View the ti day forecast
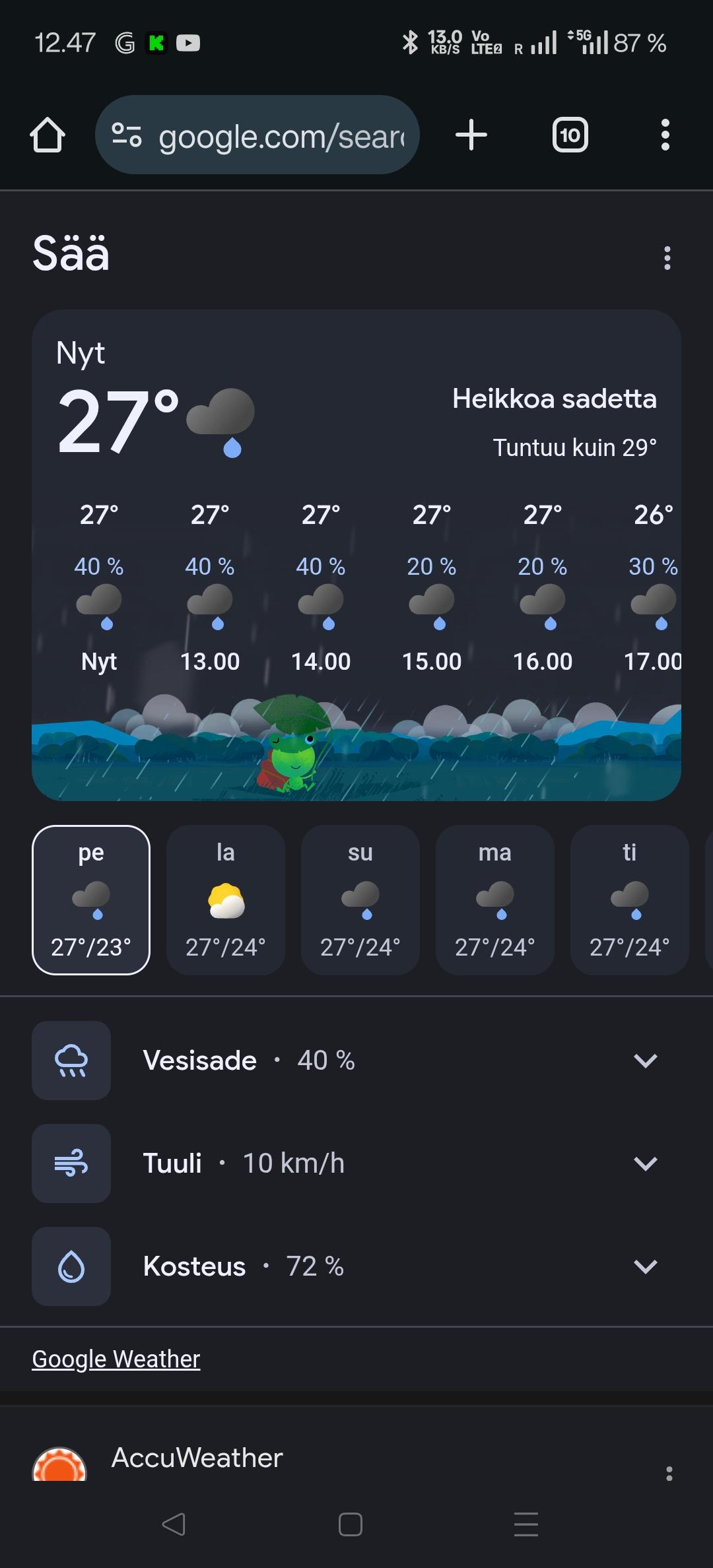Screen dimensions: 713x1568 (x=630, y=899)
